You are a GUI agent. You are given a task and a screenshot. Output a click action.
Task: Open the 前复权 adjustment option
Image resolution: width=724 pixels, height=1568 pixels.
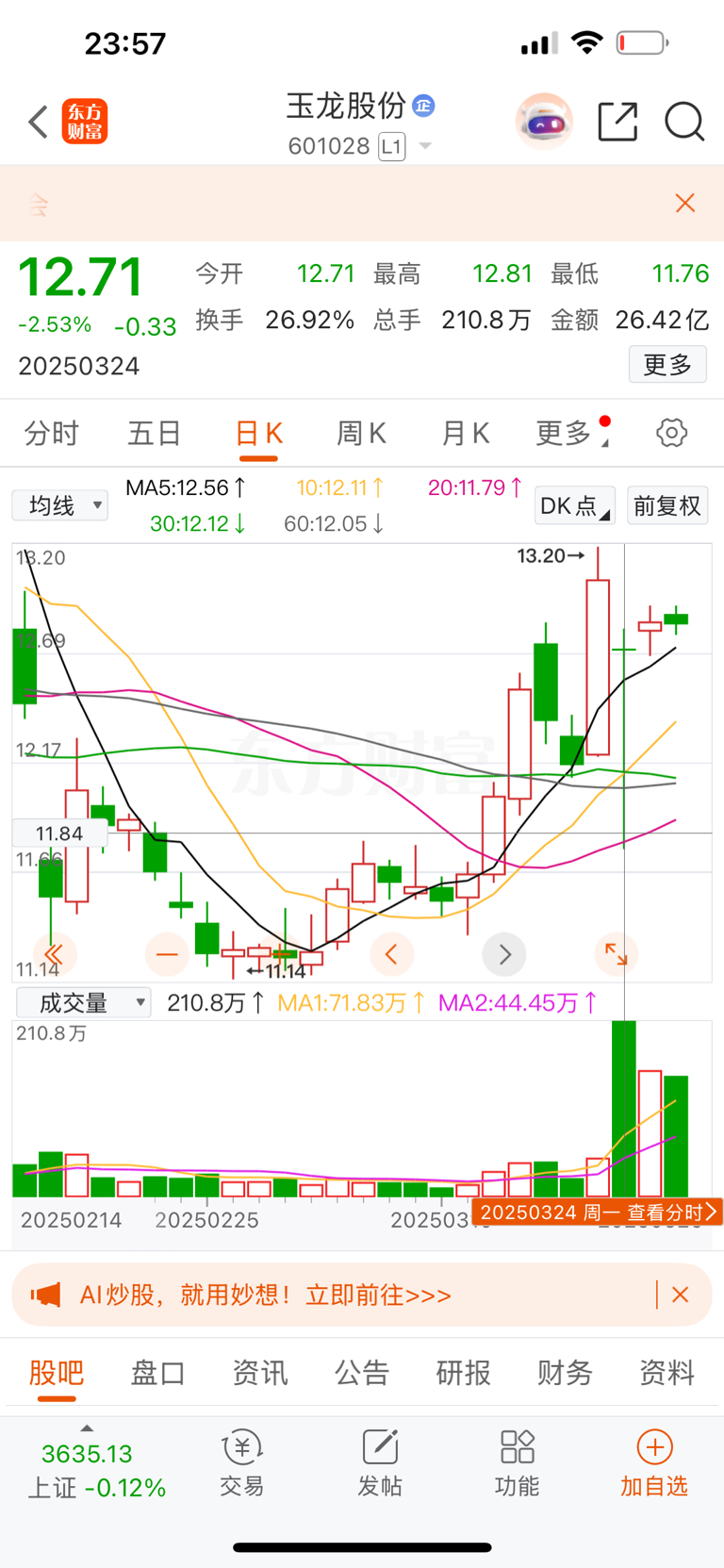pos(667,505)
